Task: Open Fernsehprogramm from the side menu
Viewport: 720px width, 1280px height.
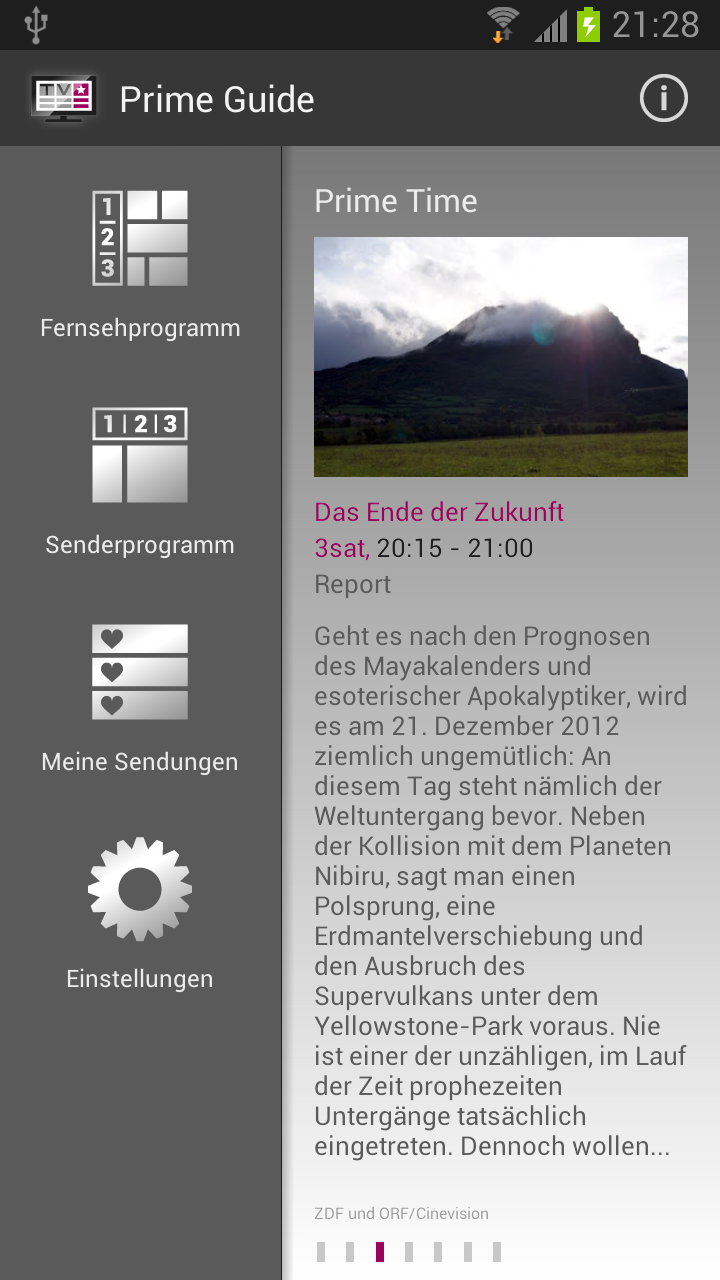Action: (140, 264)
